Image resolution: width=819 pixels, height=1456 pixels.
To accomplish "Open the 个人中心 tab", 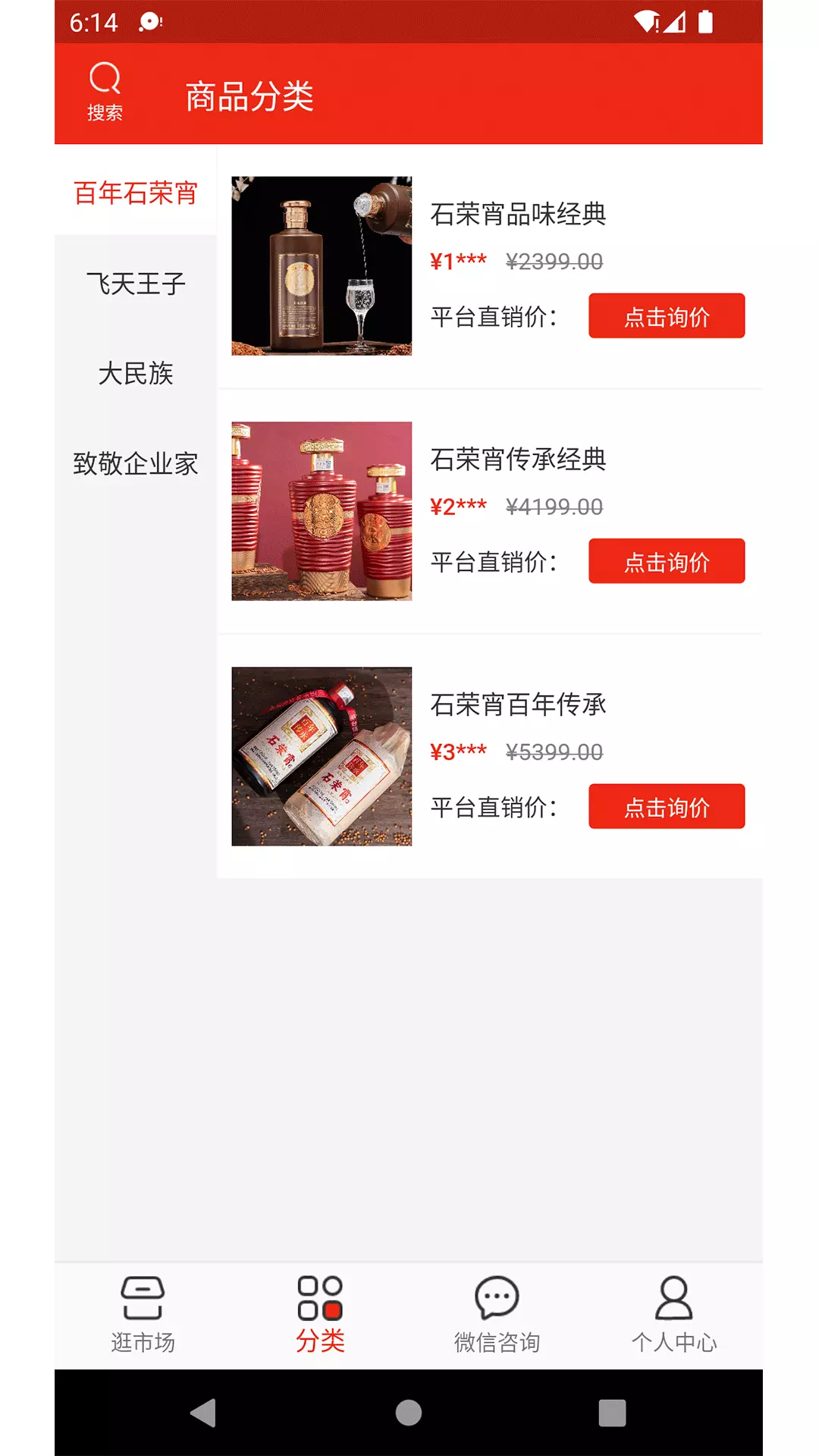I will pos(674,1316).
